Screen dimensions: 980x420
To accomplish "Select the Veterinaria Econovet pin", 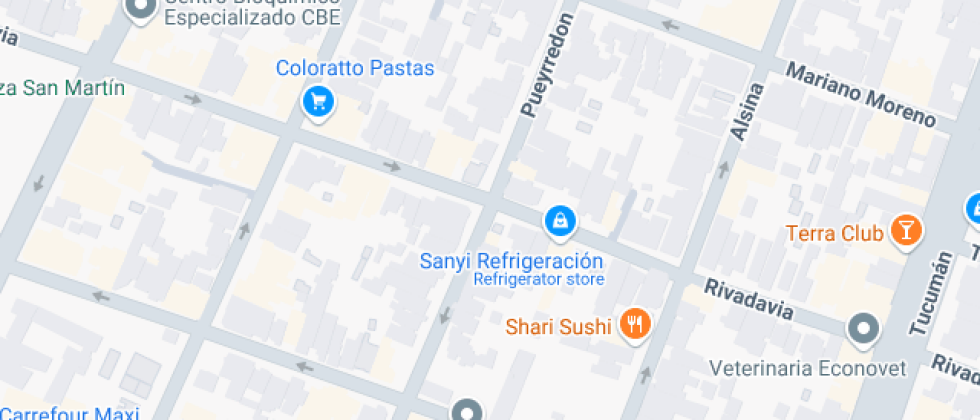I will click(x=862, y=329).
